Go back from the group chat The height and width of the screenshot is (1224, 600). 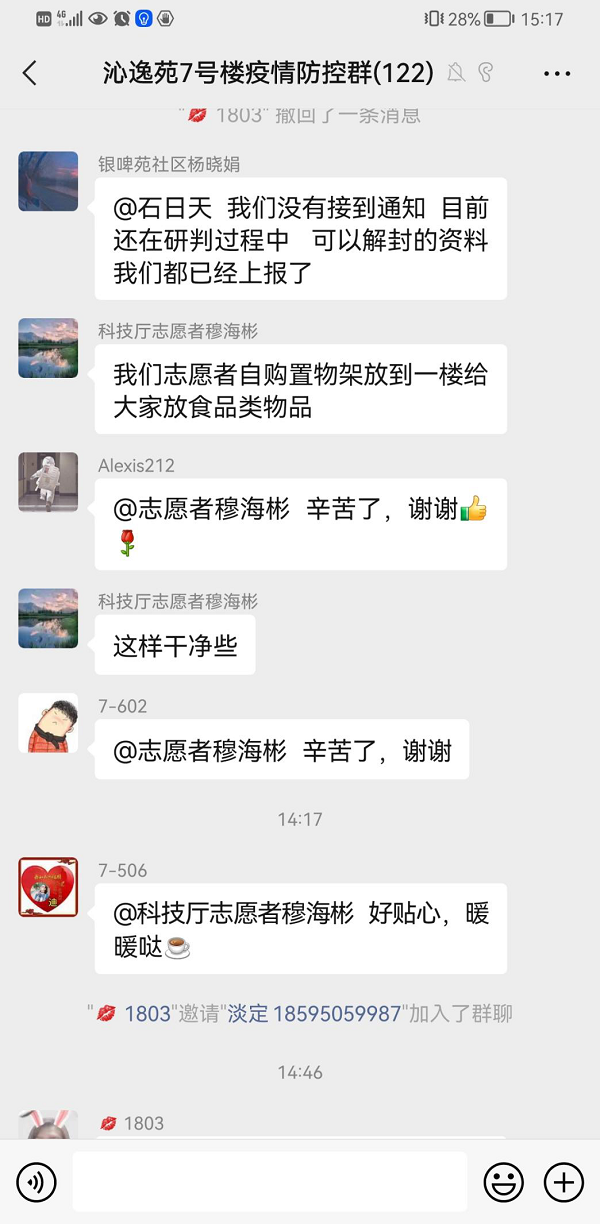coord(30,73)
